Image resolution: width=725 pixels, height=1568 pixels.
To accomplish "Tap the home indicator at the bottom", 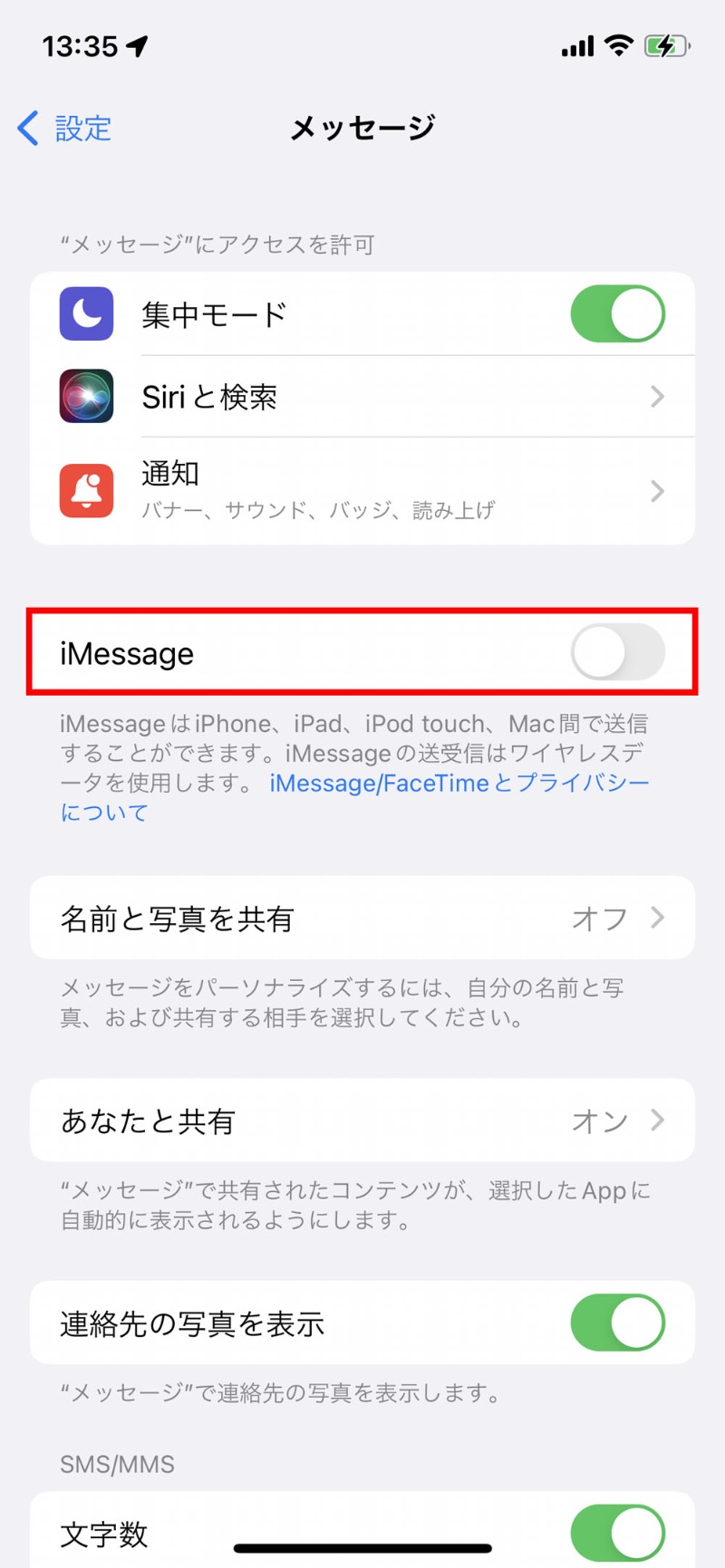I will 362,1548.
